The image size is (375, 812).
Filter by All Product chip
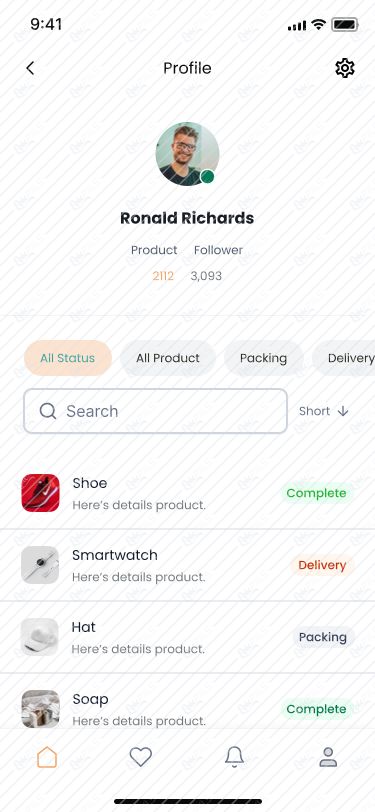[x=168, y=358]
